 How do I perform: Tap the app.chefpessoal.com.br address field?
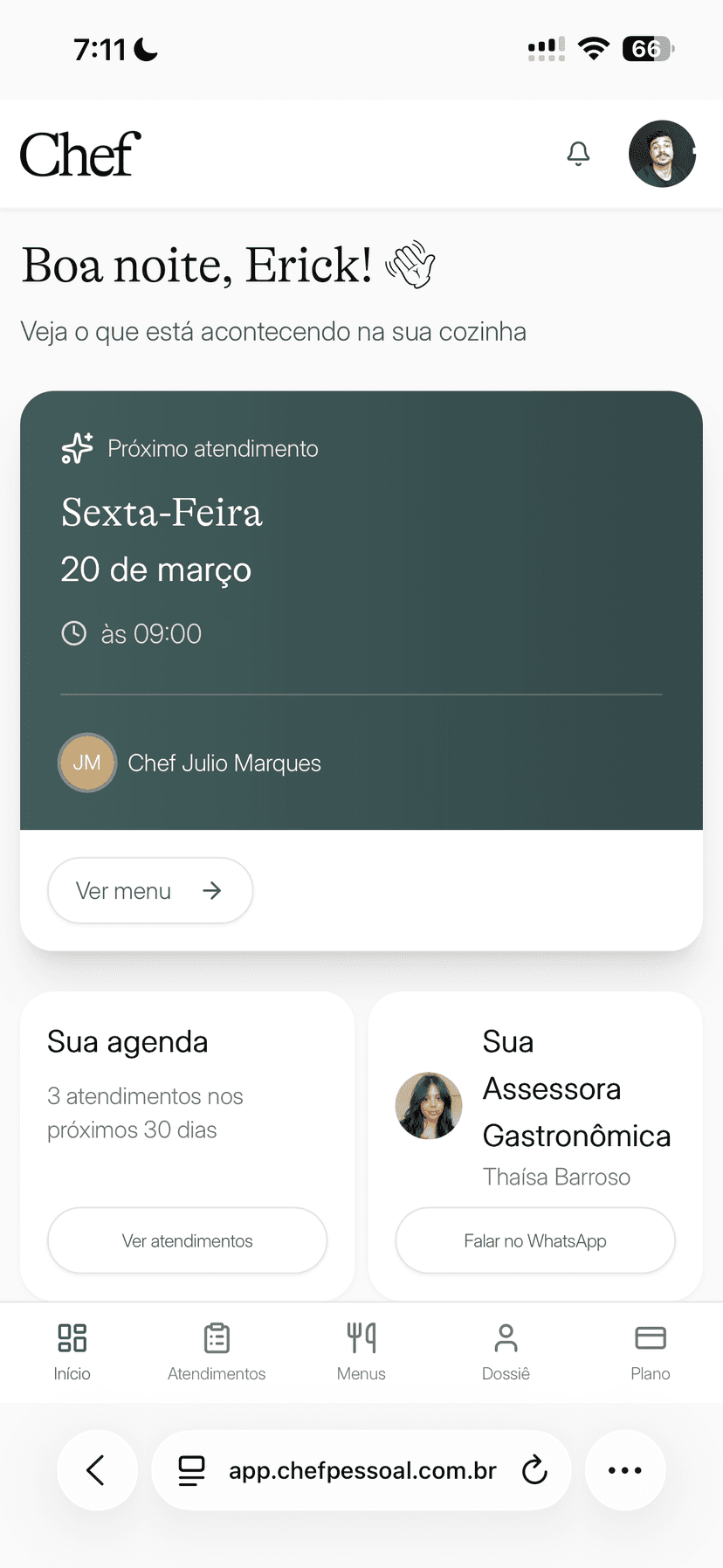[361, 1470]
